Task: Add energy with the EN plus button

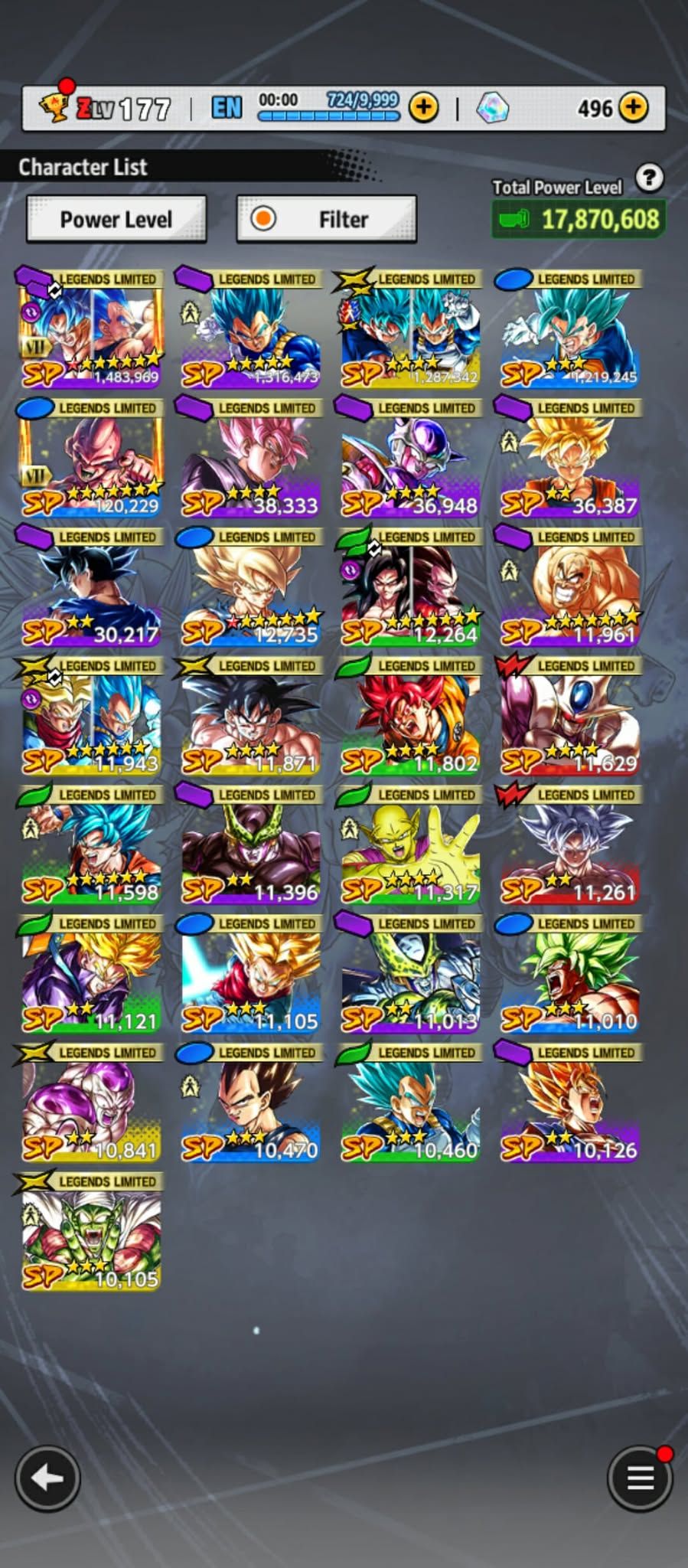Action: [x=423, y=108]
